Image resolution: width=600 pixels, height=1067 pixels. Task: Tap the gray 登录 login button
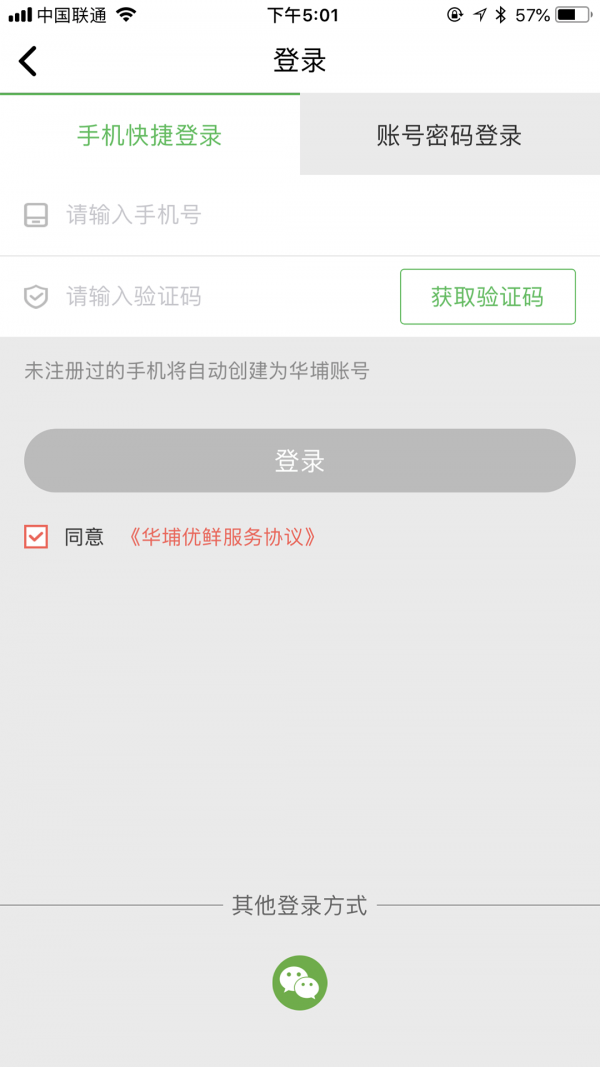(x=300, y=461)
